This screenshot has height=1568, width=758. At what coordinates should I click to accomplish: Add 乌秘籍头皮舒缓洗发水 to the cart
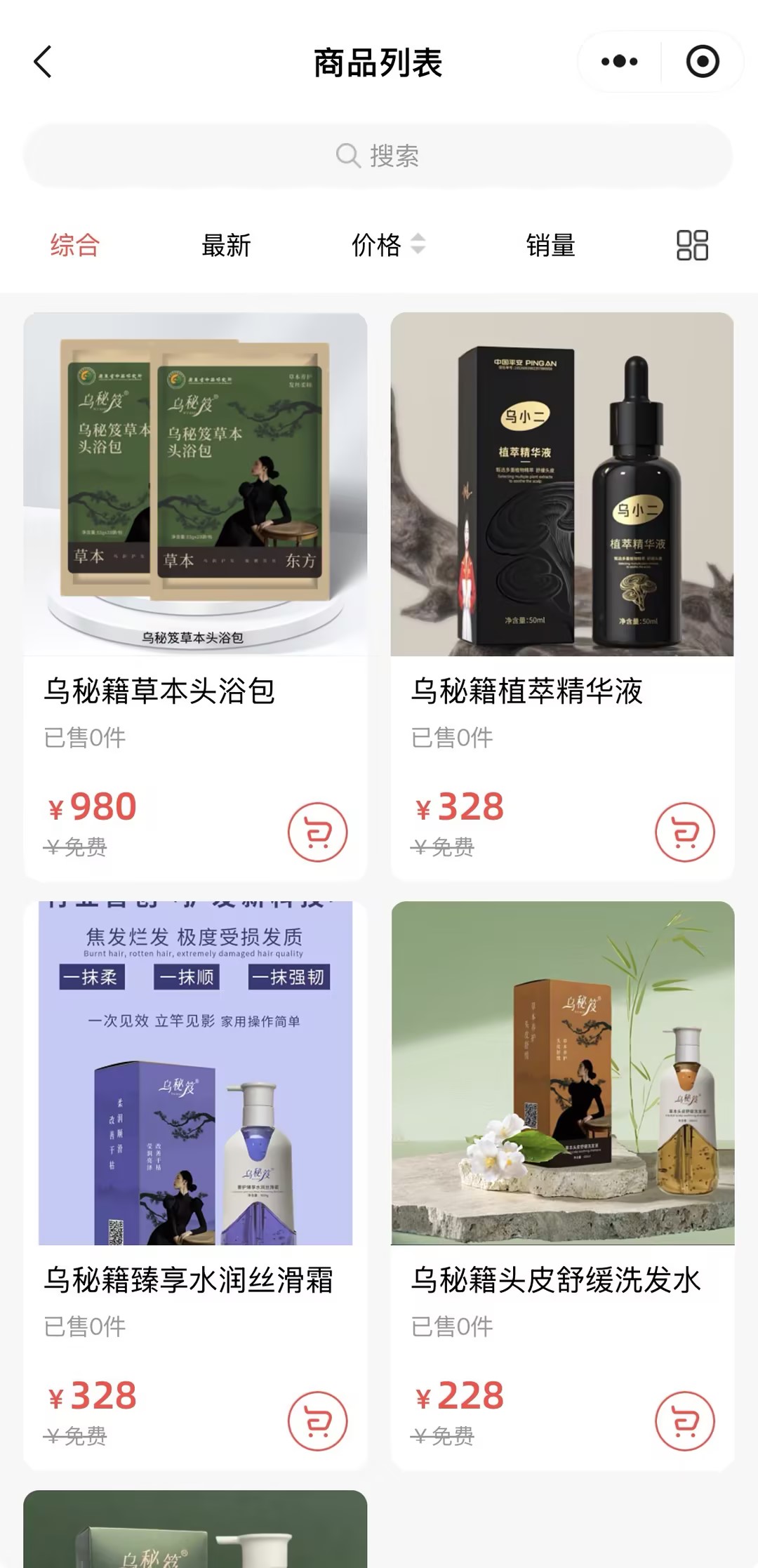[x=684, y=1421]
